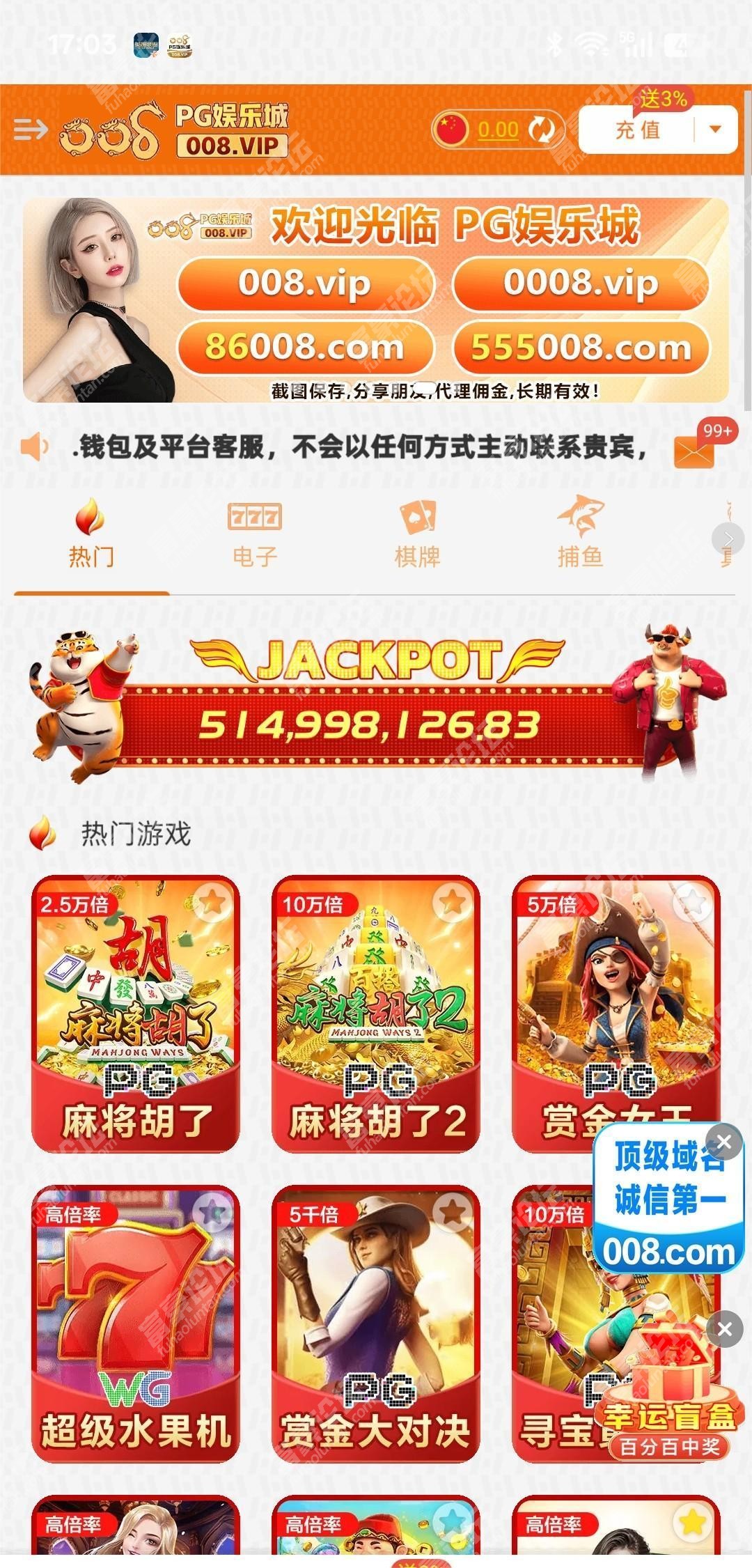Show more categories with the right arrow

728,538
